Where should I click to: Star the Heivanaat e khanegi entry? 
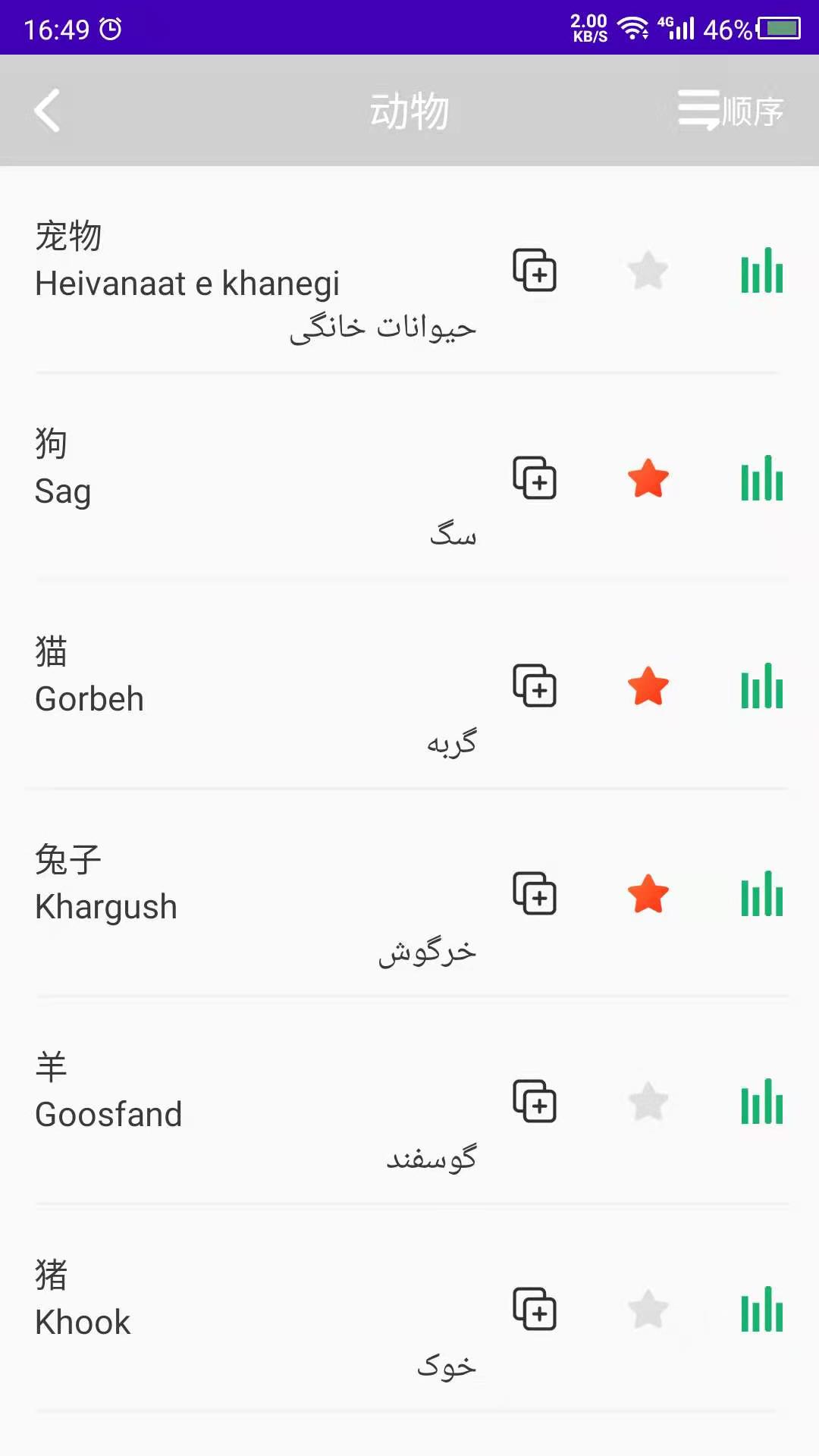pos(649,270)
